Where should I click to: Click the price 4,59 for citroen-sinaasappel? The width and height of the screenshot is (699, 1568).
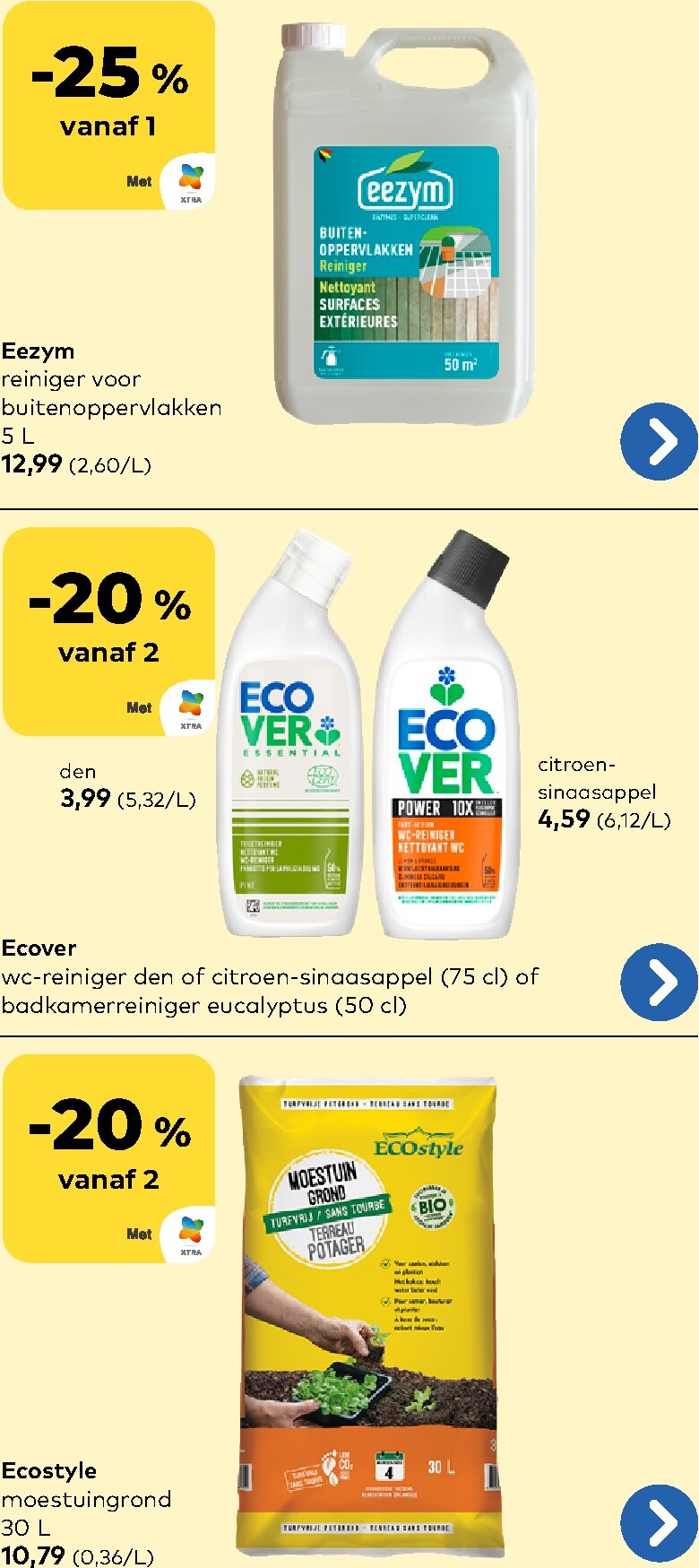563,819
